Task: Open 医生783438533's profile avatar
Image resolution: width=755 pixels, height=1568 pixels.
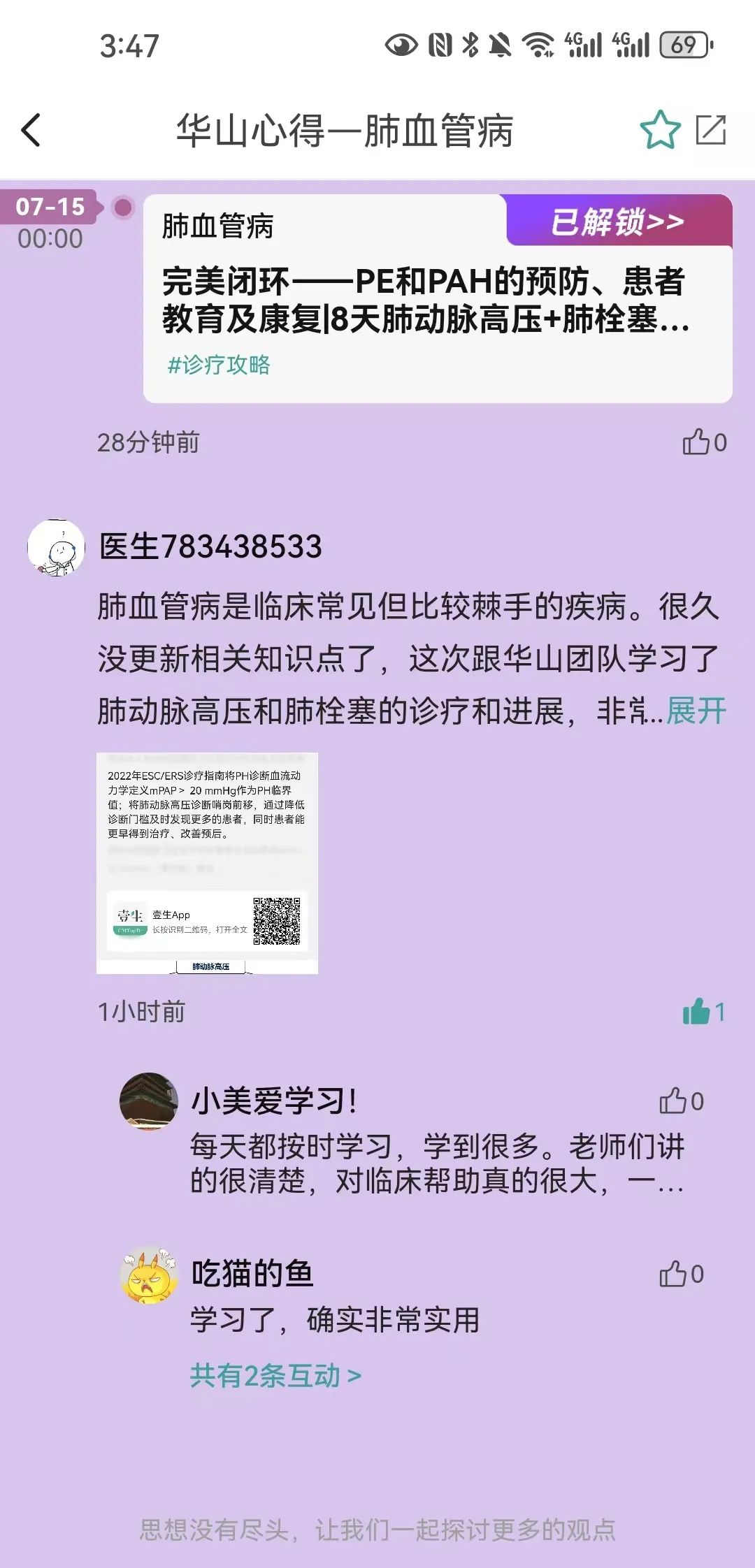Action: click(x=56, y=548)
